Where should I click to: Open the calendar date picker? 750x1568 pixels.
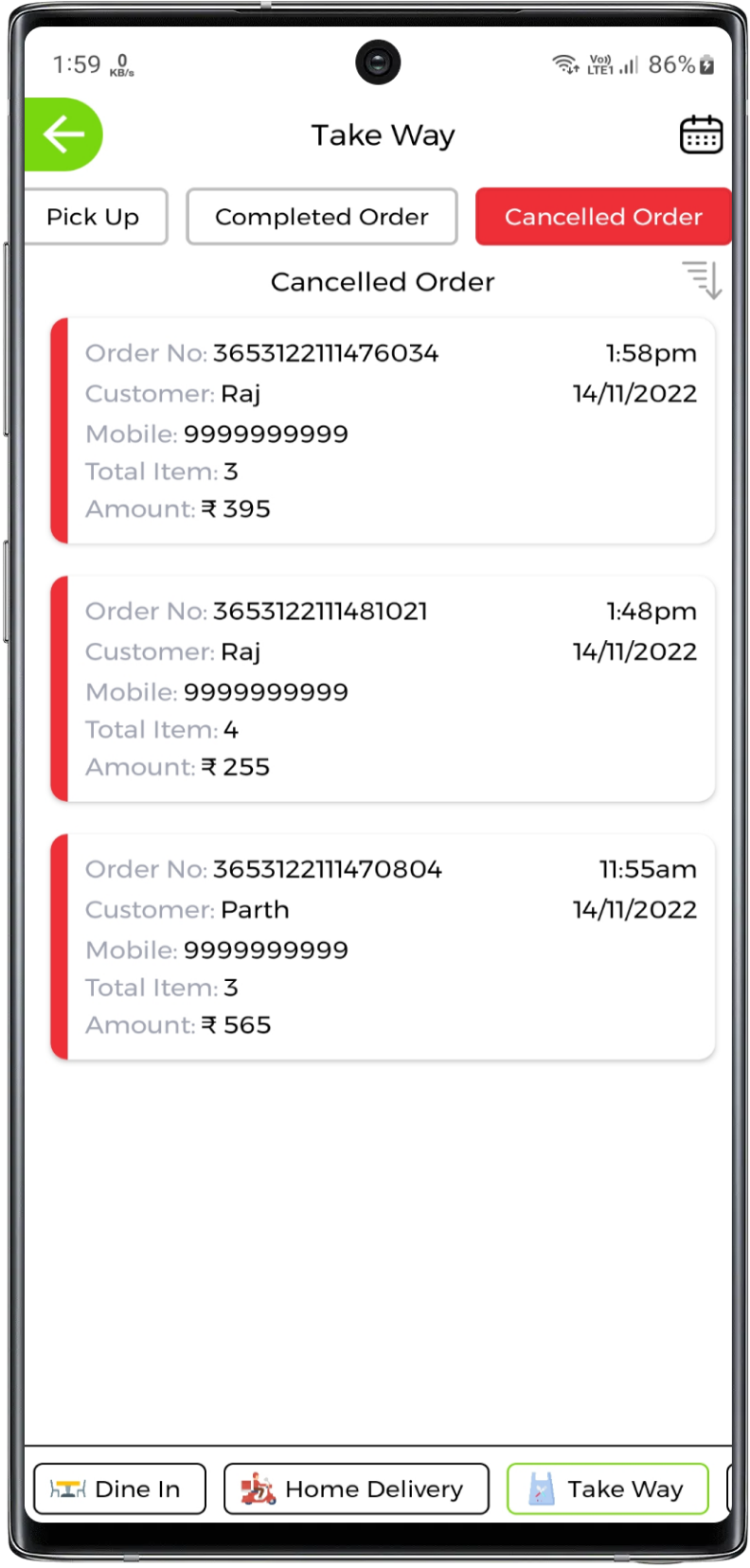tap(701, 134)
